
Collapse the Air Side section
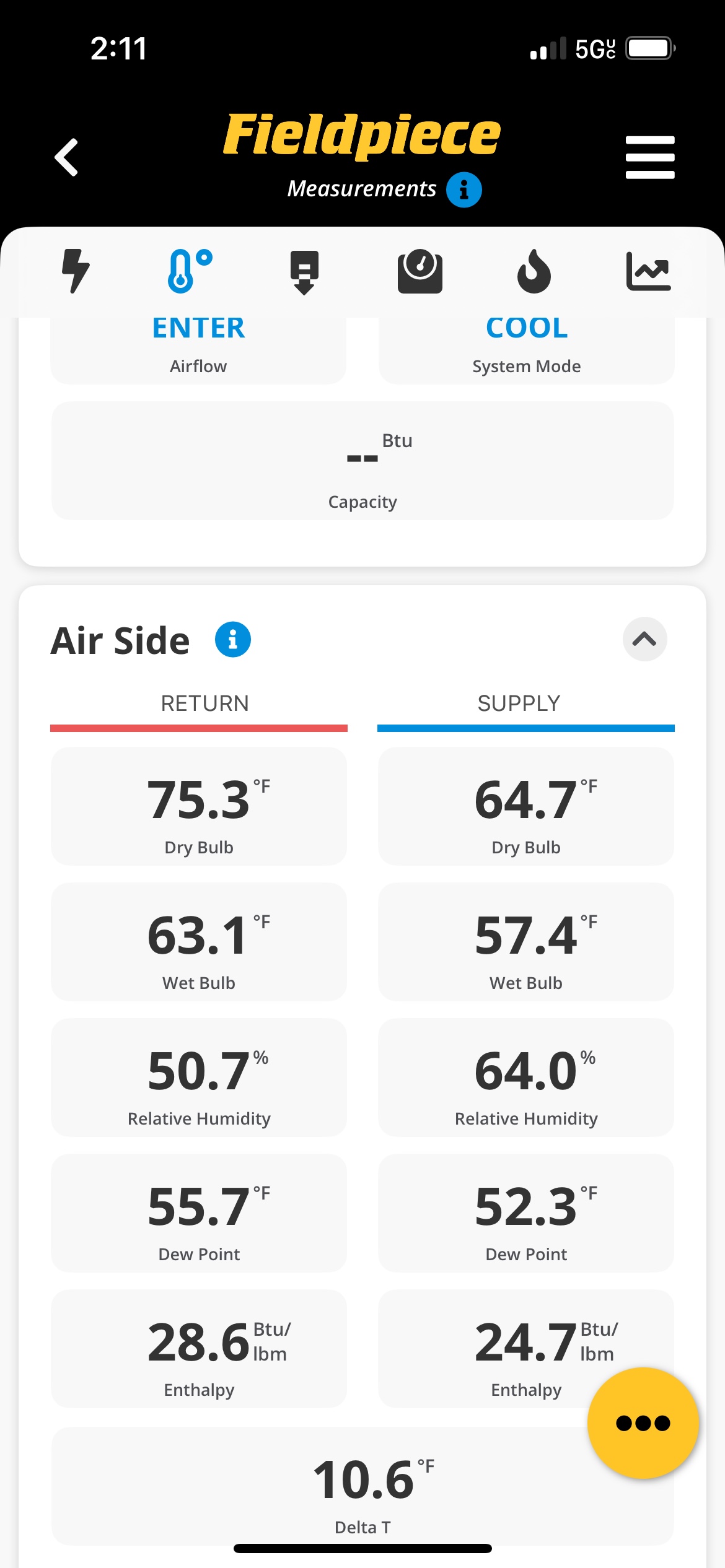[644, 639]
